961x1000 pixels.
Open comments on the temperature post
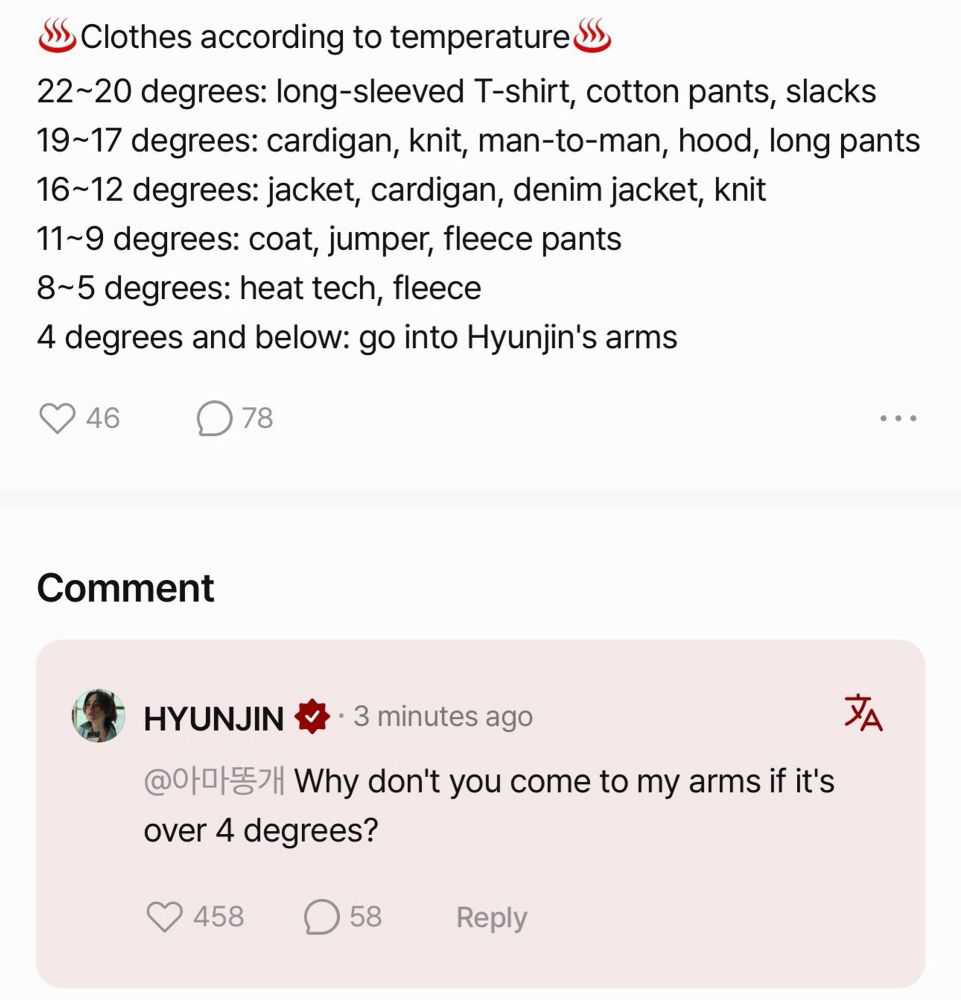click(x=214, y=418)
